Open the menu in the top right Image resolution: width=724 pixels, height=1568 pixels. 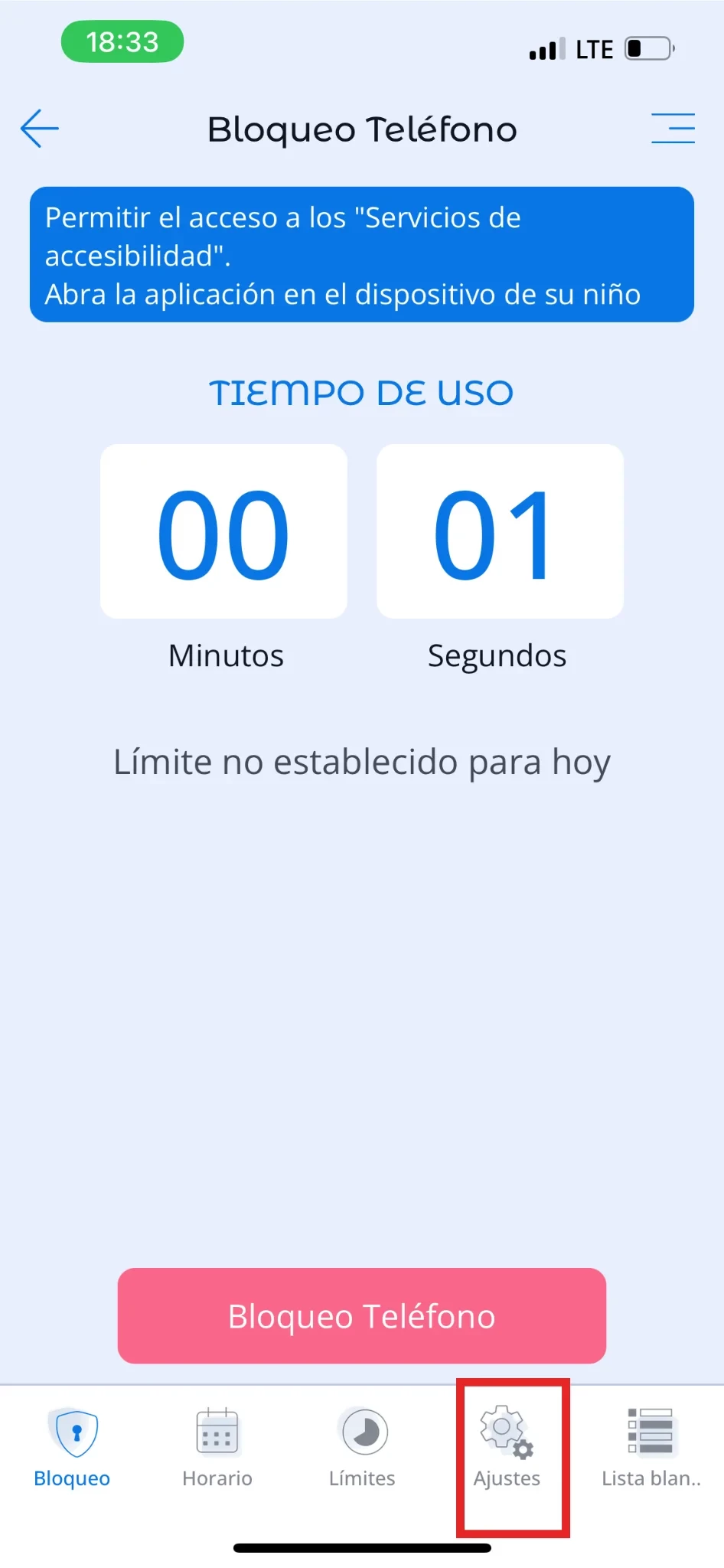[673, 128]
